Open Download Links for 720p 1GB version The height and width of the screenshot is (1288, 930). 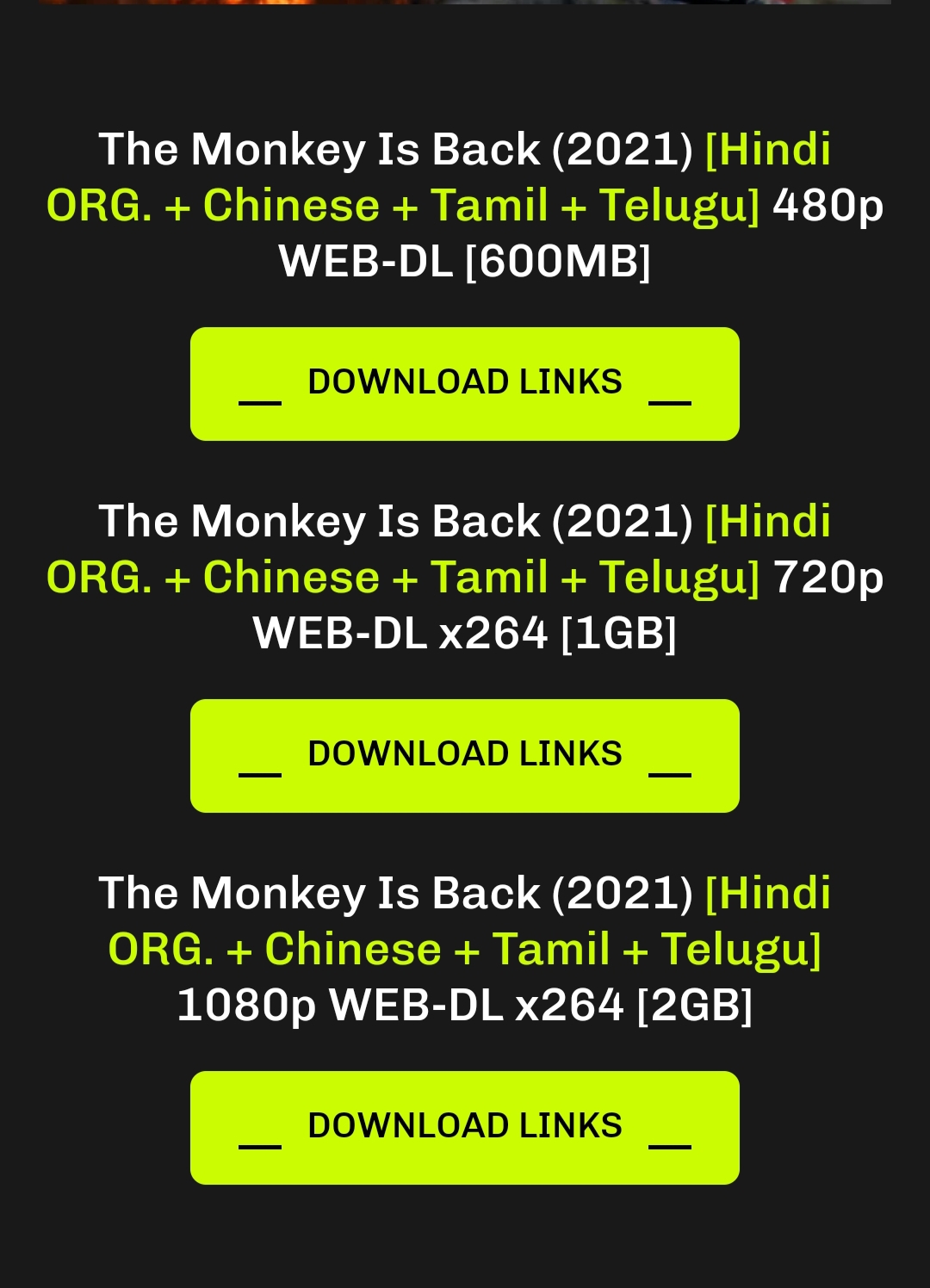point(464,755)
